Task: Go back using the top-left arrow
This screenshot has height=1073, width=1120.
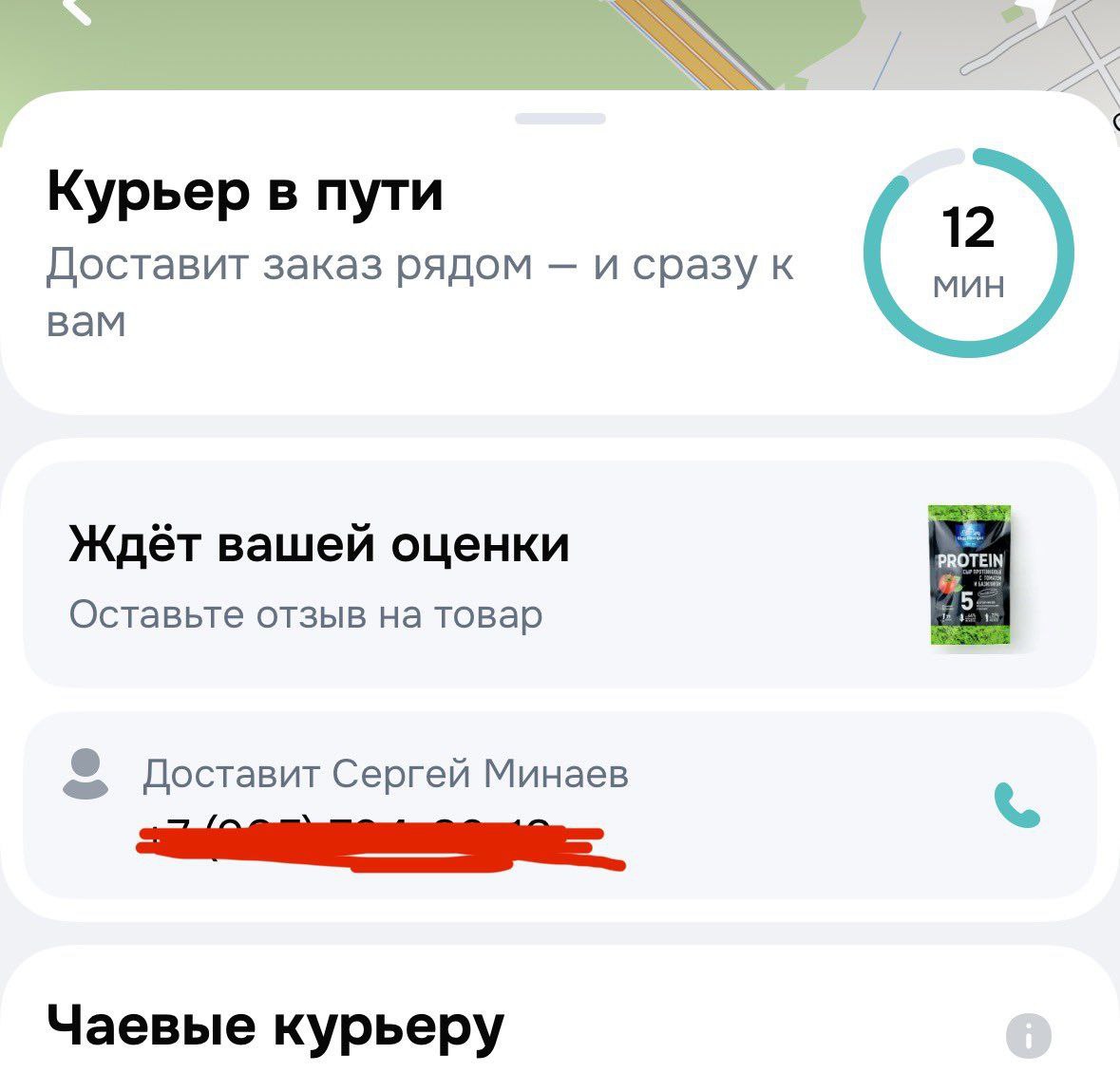Action: pyautogui.click(x=80, y=10)
